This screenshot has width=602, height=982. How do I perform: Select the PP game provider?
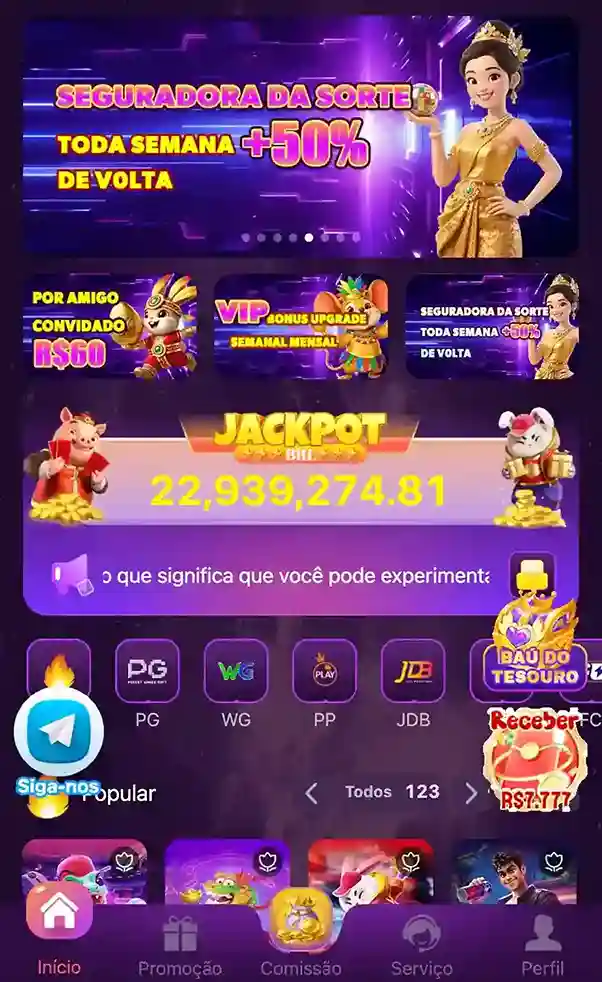325,672
